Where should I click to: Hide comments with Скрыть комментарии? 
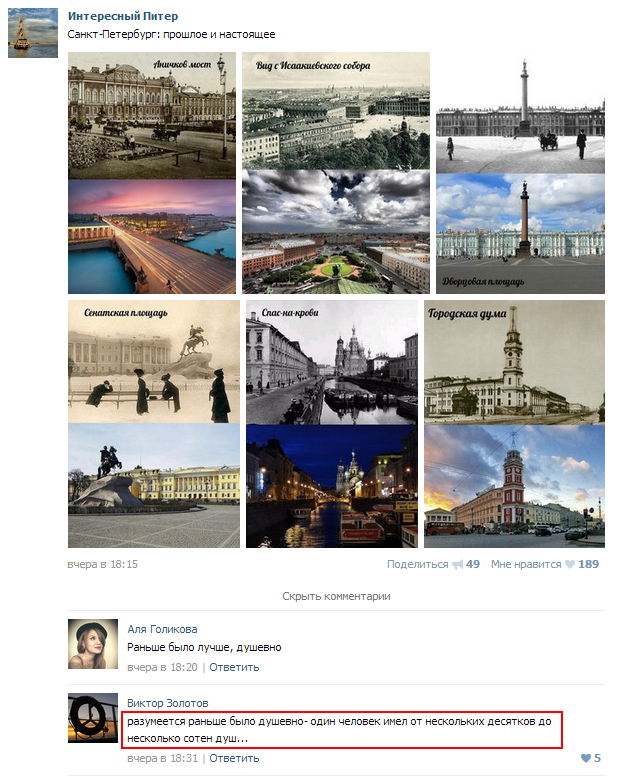[336, 596]
